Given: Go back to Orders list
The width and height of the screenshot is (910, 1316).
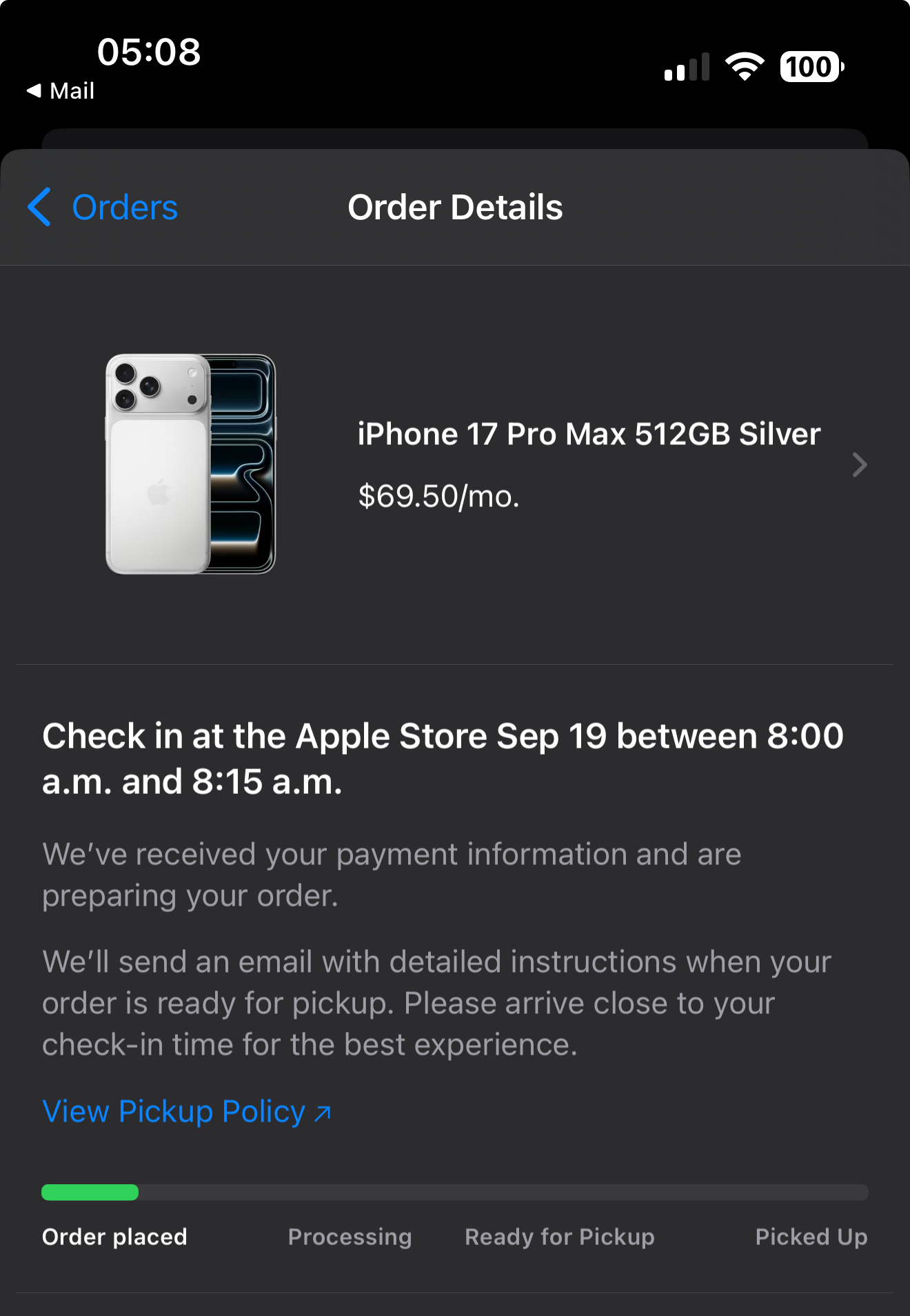Looking at the screenshot, I should tap(103, 208).
